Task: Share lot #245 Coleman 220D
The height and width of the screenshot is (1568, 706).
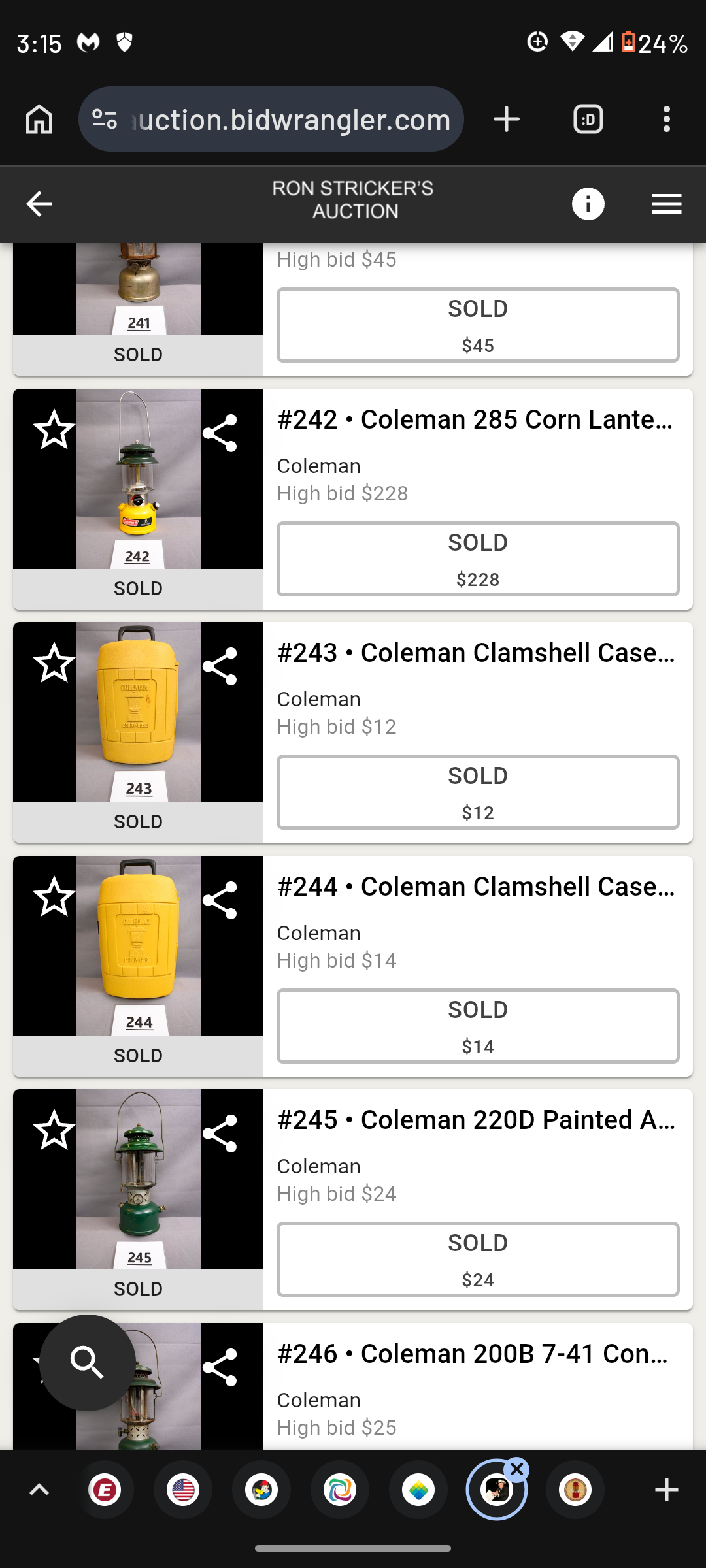Action: coord(220,1134)
